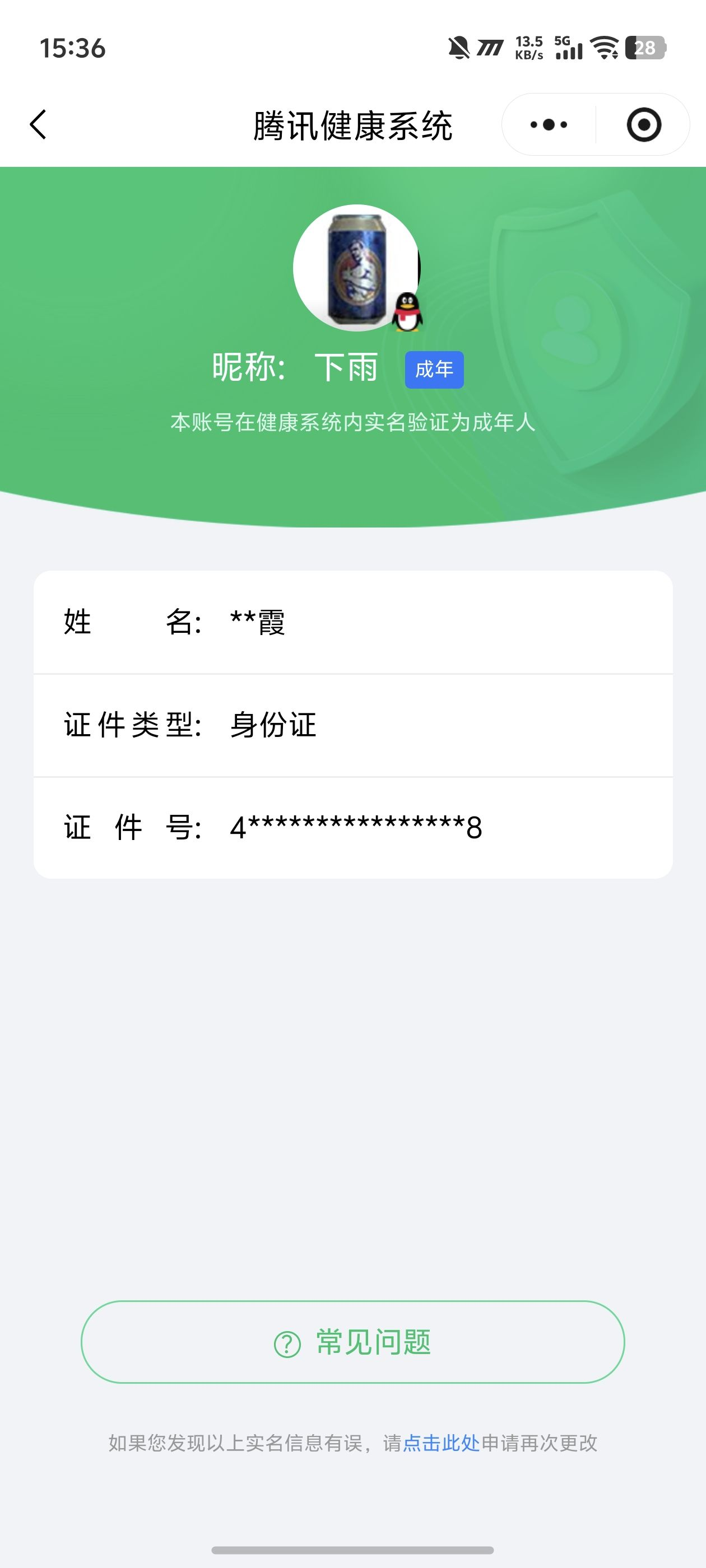Select the 腾讯健康系统 title bar

(x=354, y=124)
